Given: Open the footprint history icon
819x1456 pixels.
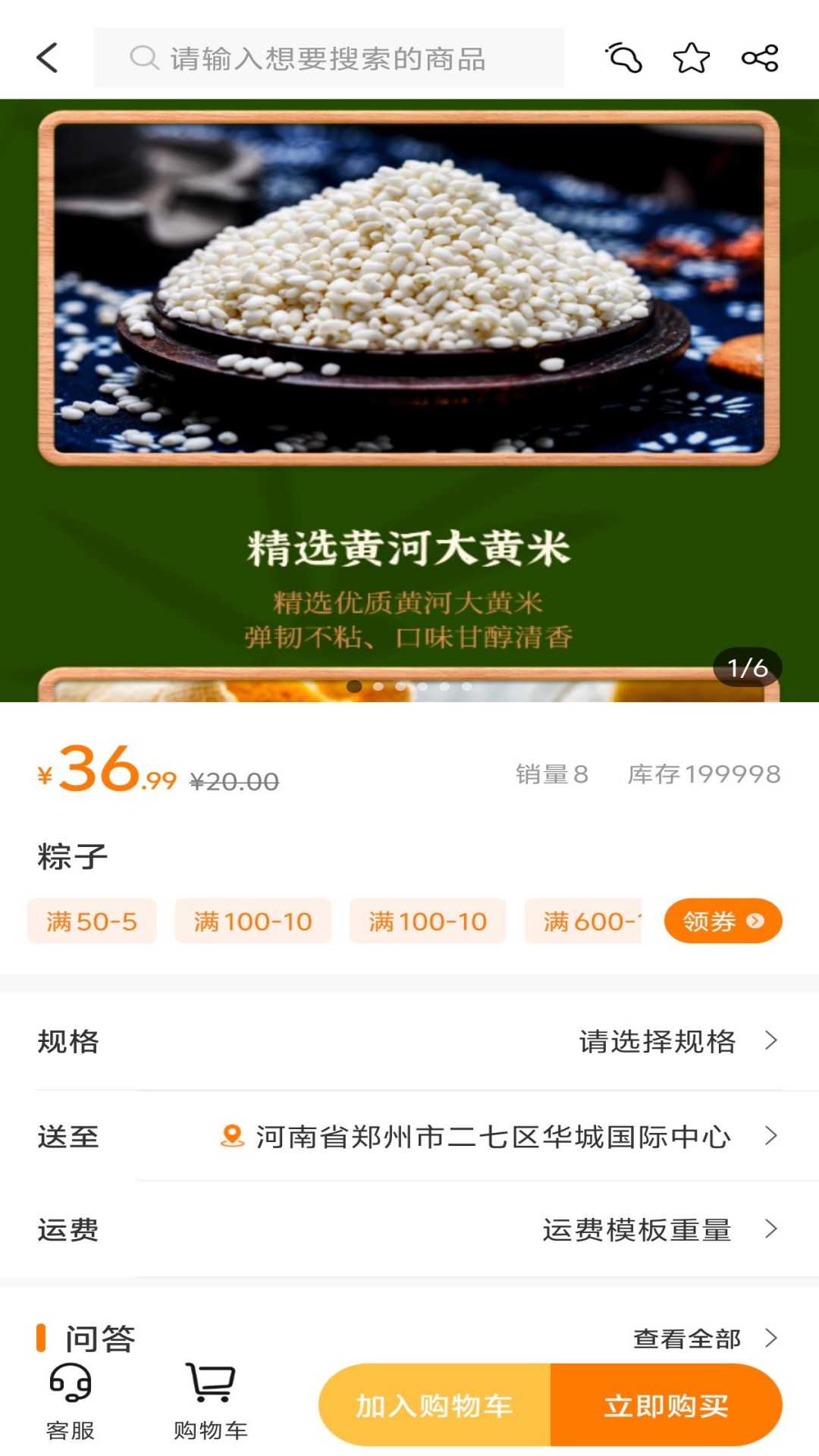Looking at the screenshot, I should [x=623, y=58].
